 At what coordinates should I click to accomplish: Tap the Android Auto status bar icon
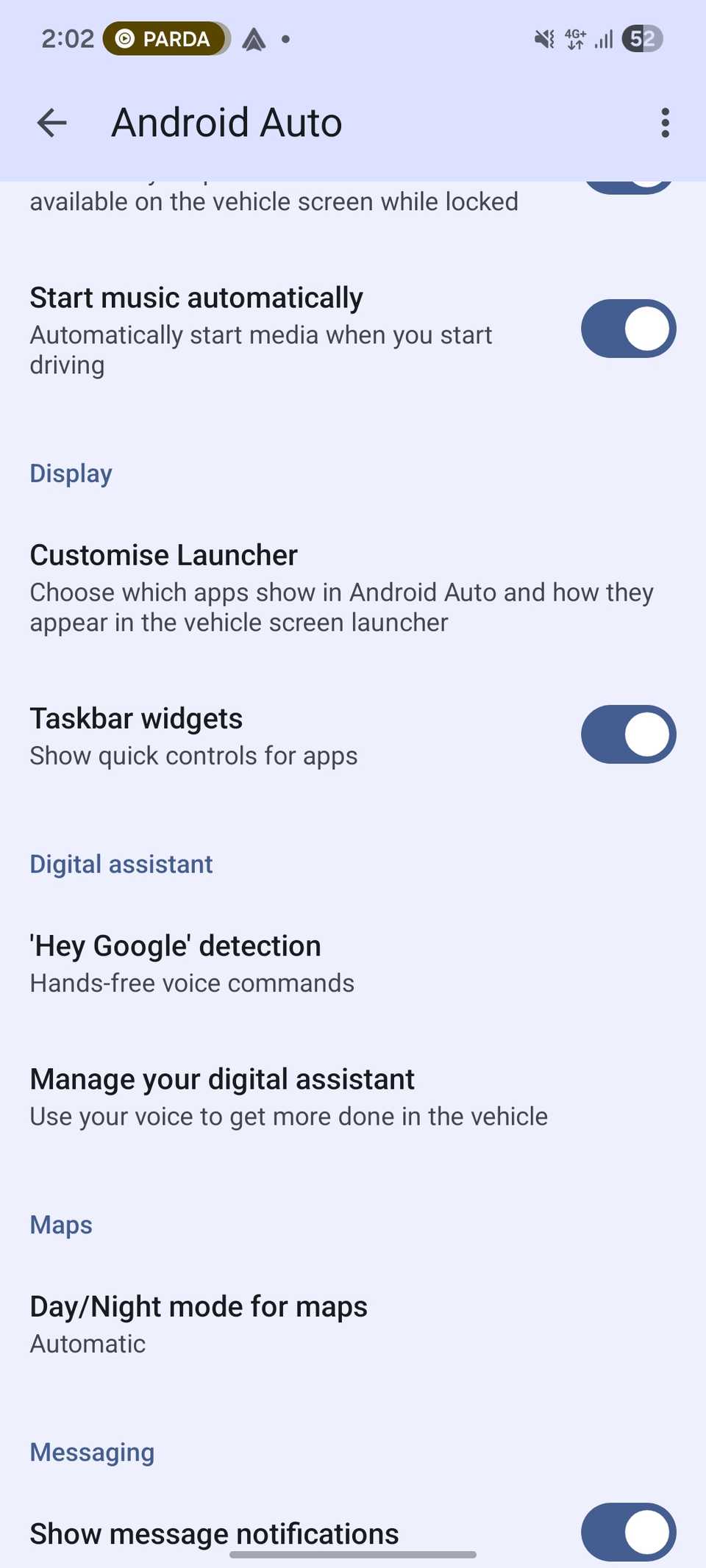point(254,39)
